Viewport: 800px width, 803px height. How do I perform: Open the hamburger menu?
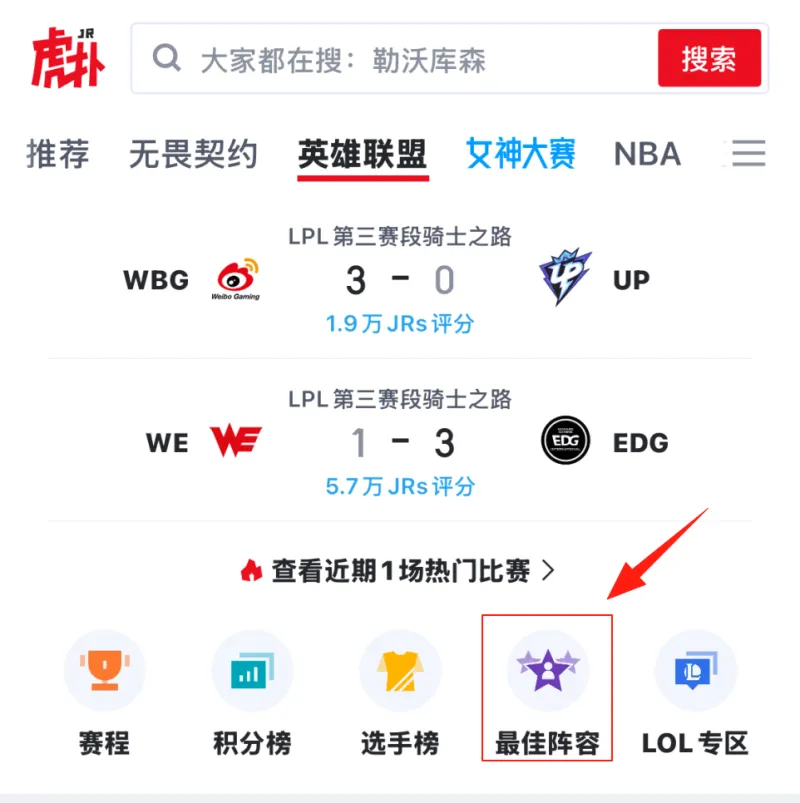744,153
